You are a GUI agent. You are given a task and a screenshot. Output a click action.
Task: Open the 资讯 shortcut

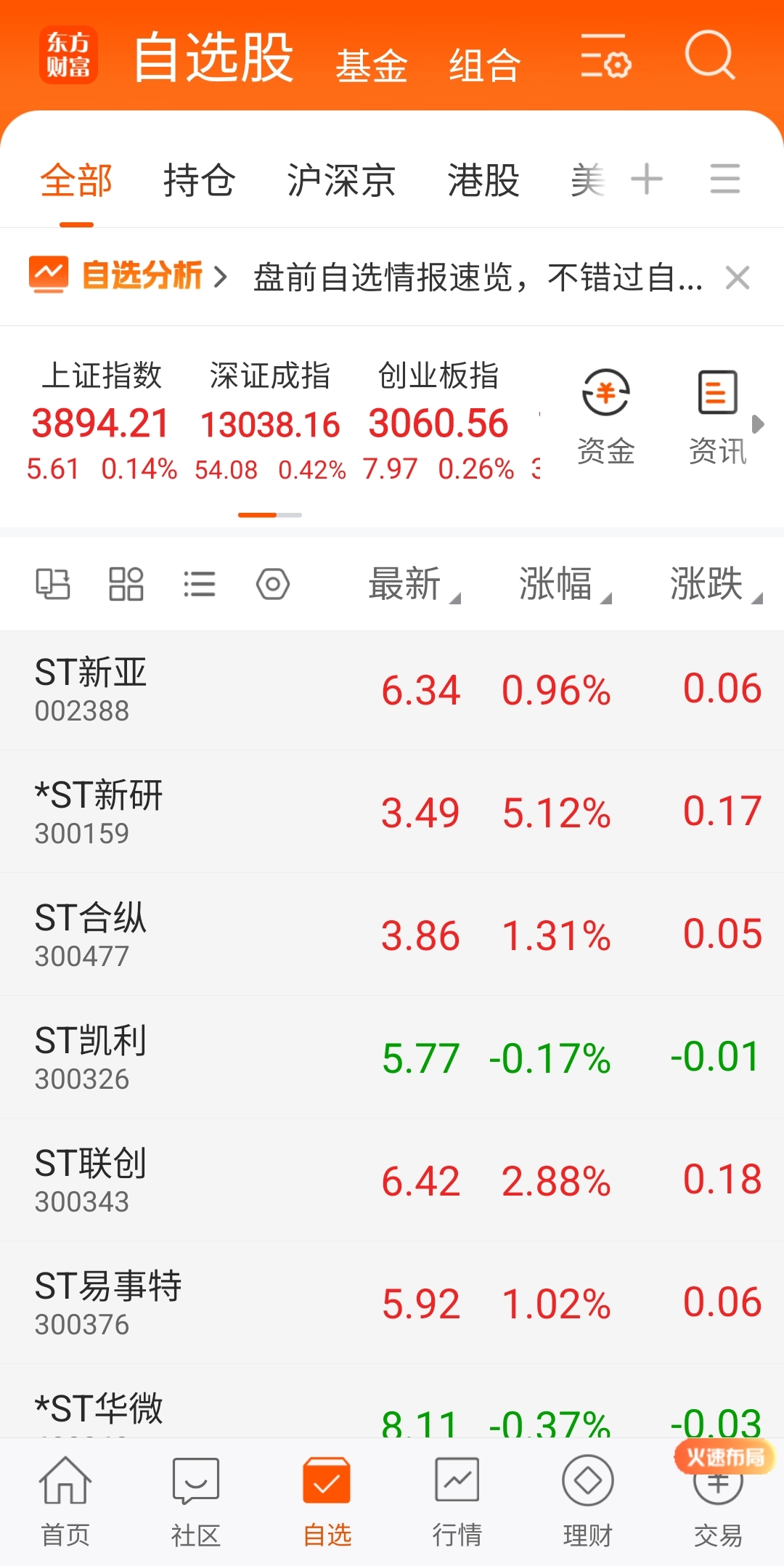717,417
